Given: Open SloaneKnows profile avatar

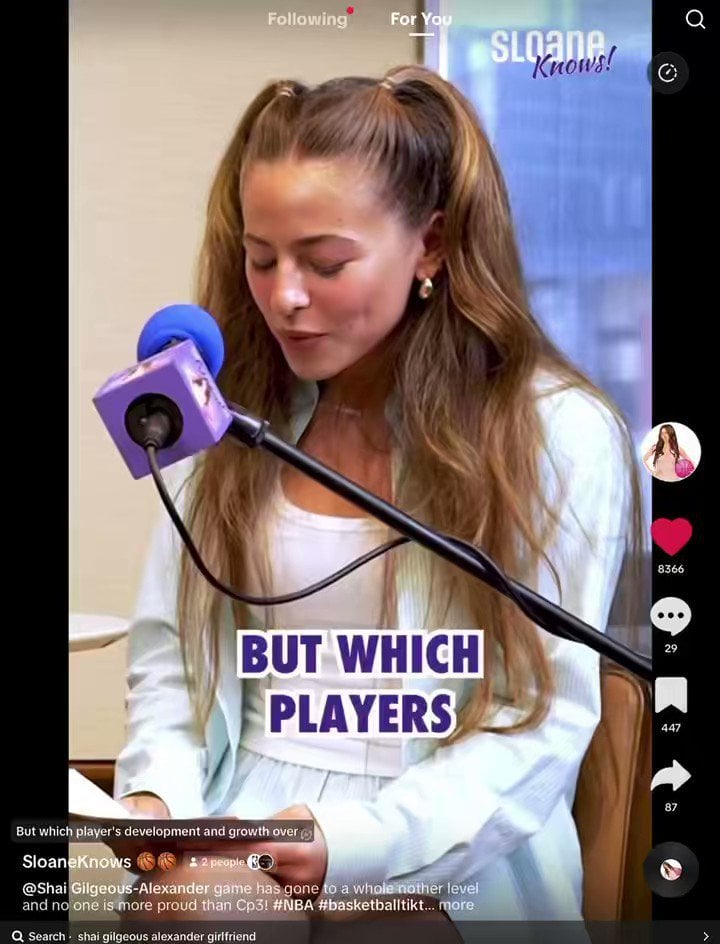Looking at the screenshot, I should coord(670,452).
